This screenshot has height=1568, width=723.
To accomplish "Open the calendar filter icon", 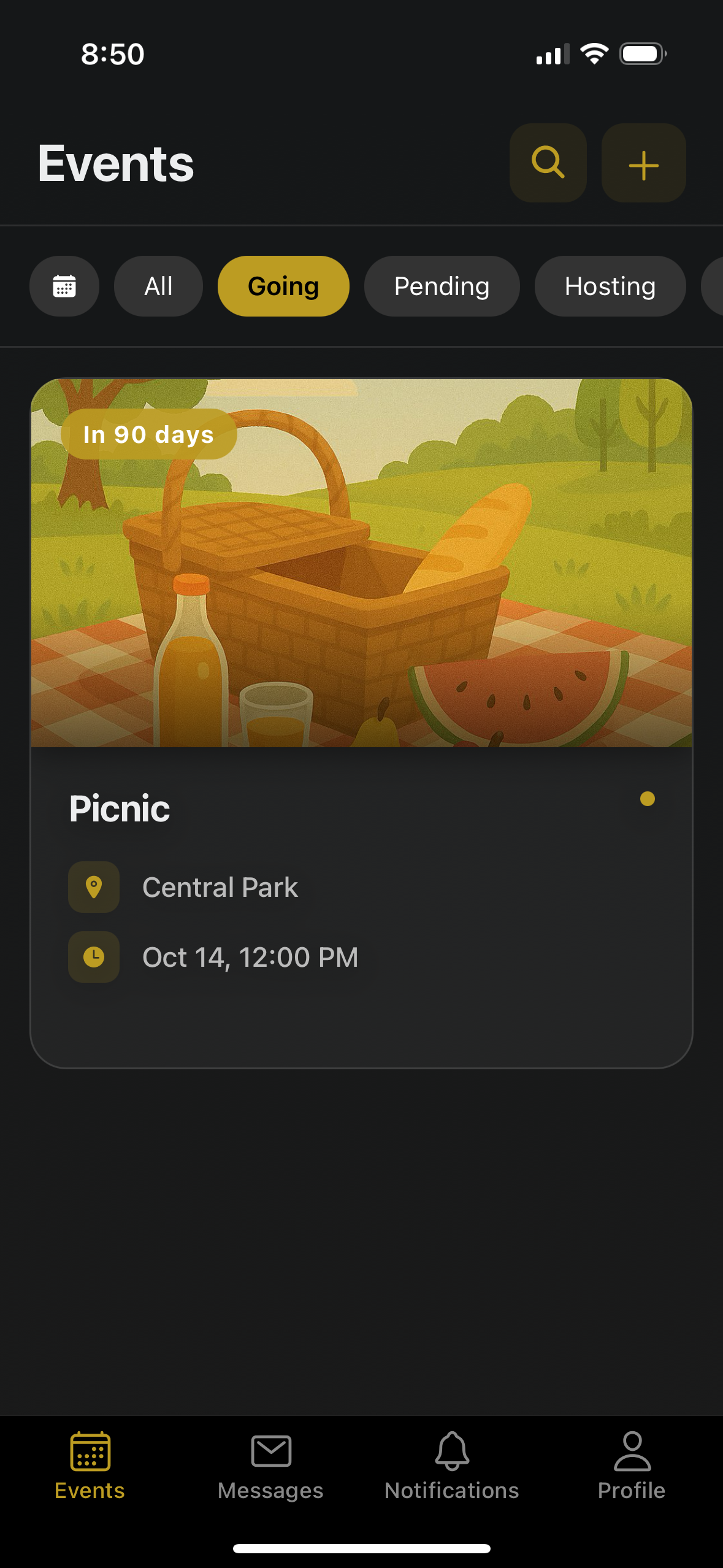I will 64,286.
